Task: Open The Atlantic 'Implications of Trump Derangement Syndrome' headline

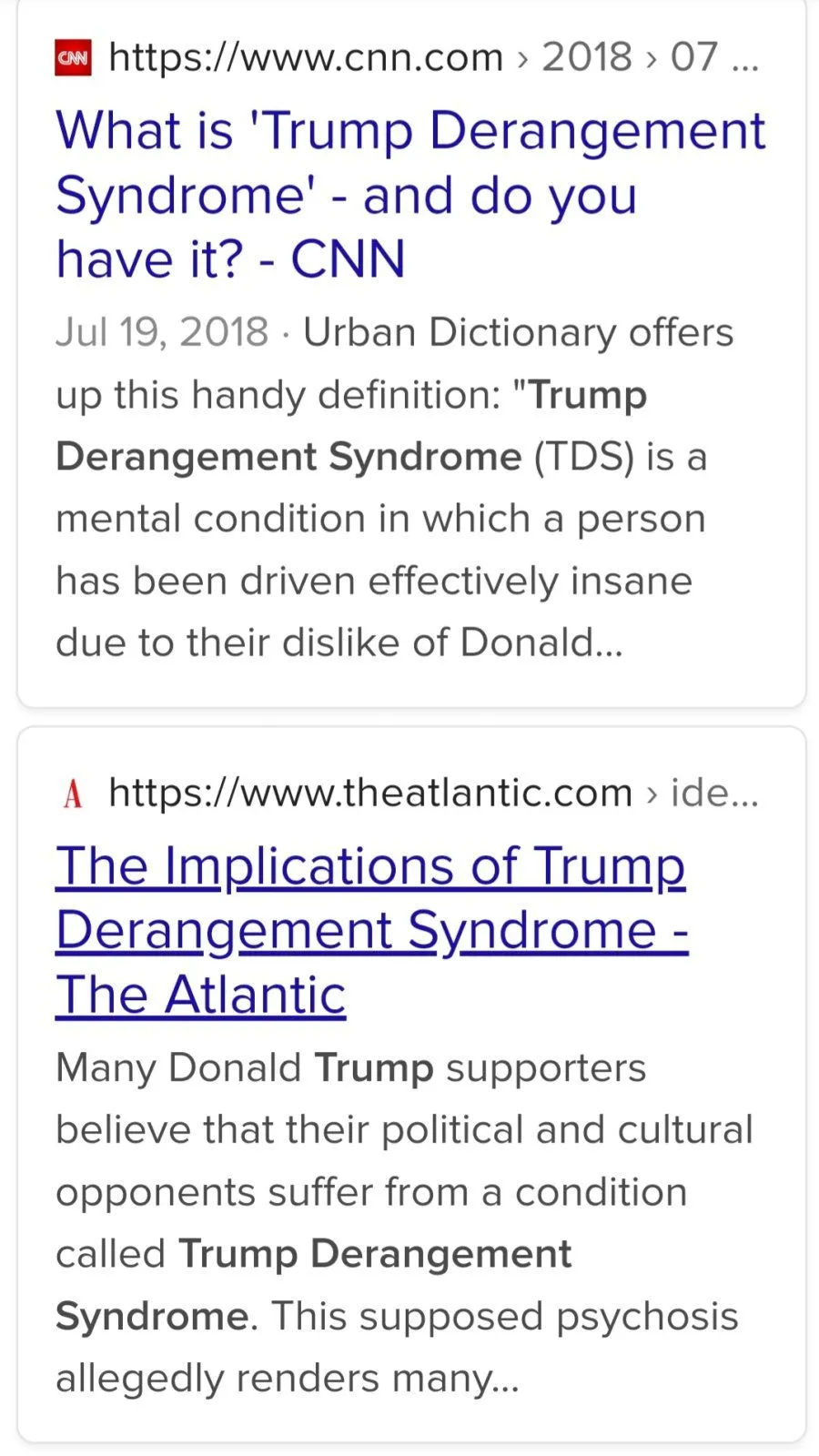Action: (371, 930)
